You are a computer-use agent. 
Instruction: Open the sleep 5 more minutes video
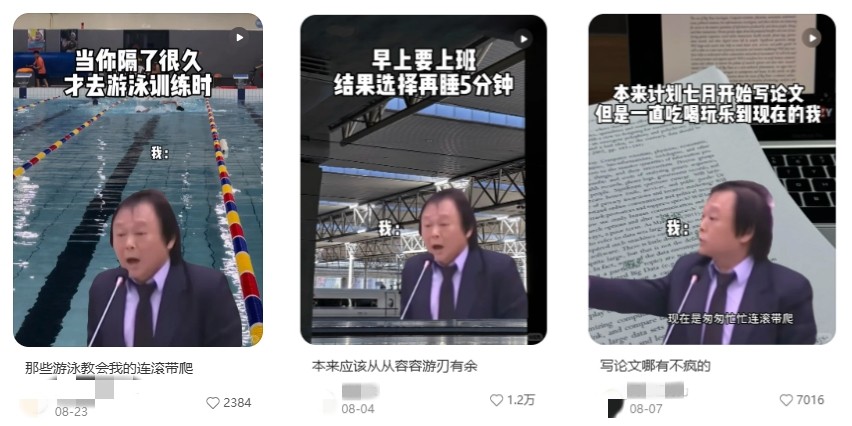423,180
